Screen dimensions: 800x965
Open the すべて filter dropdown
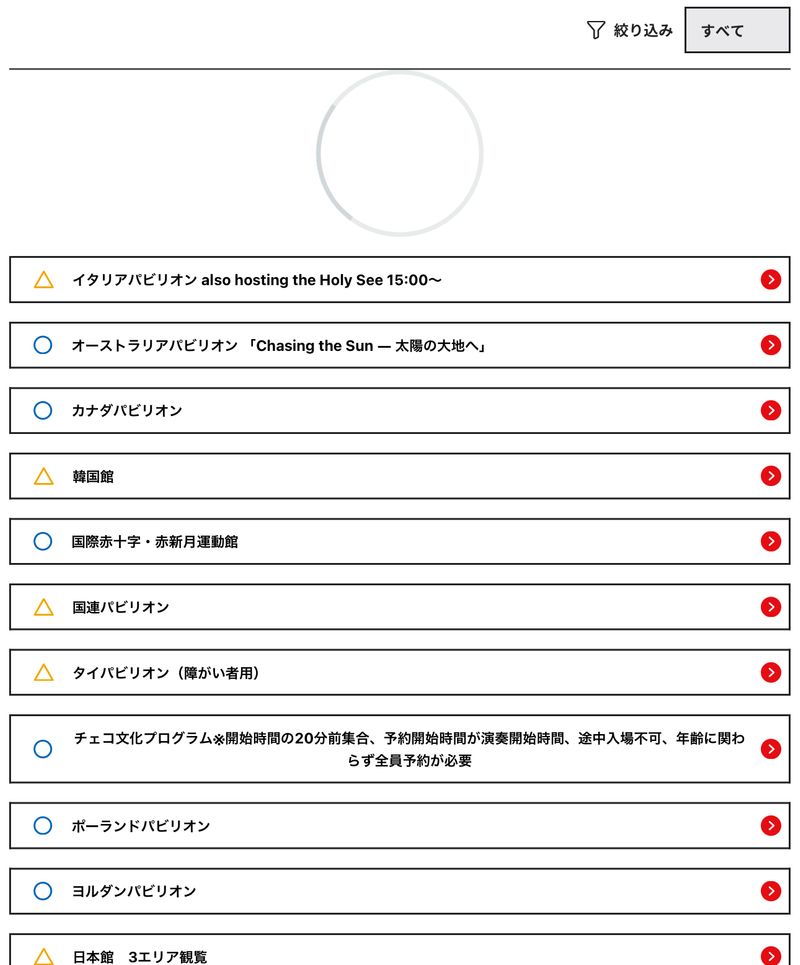[737, 30]
